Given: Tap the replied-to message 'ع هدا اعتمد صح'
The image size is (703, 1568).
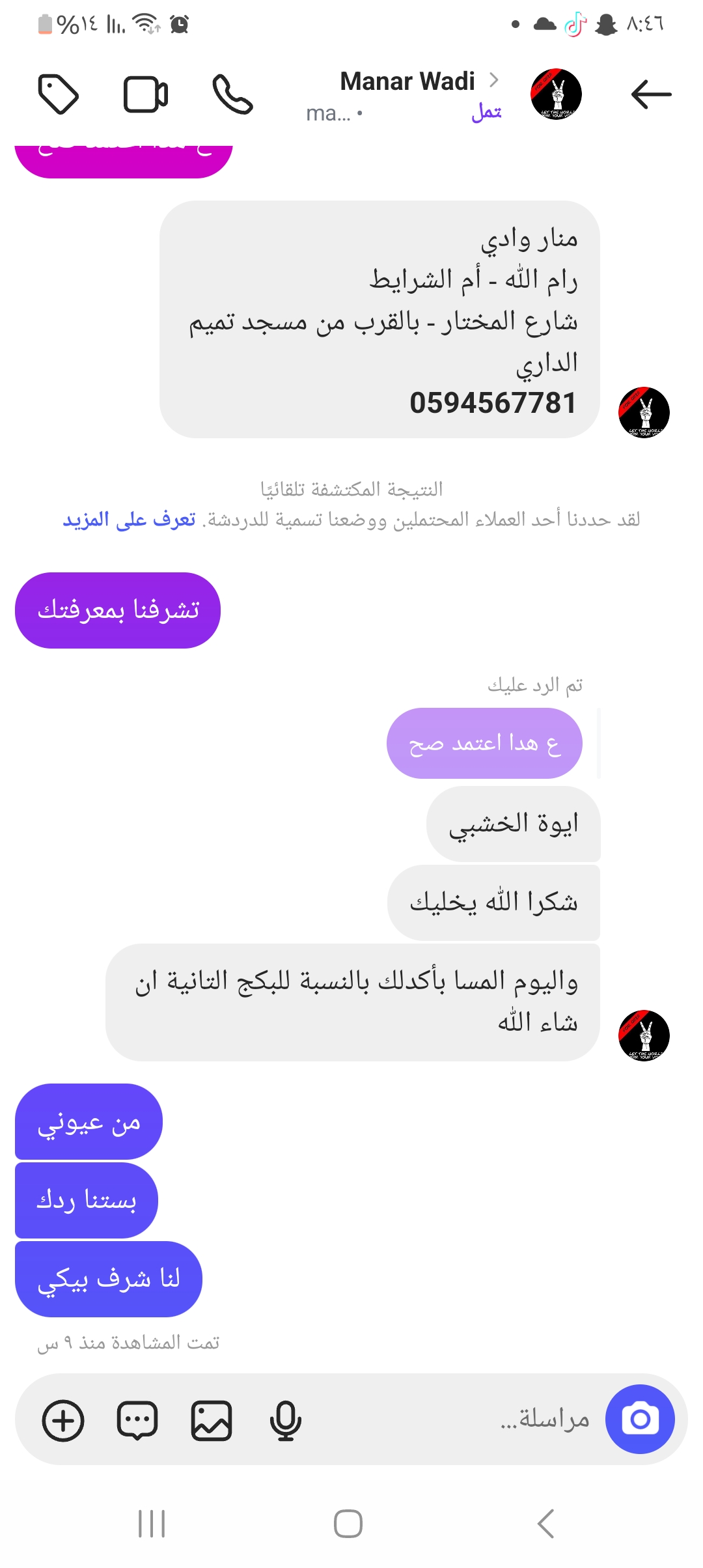Looking at the screenshot, I should pyautogui.click(x=484, y=743).
